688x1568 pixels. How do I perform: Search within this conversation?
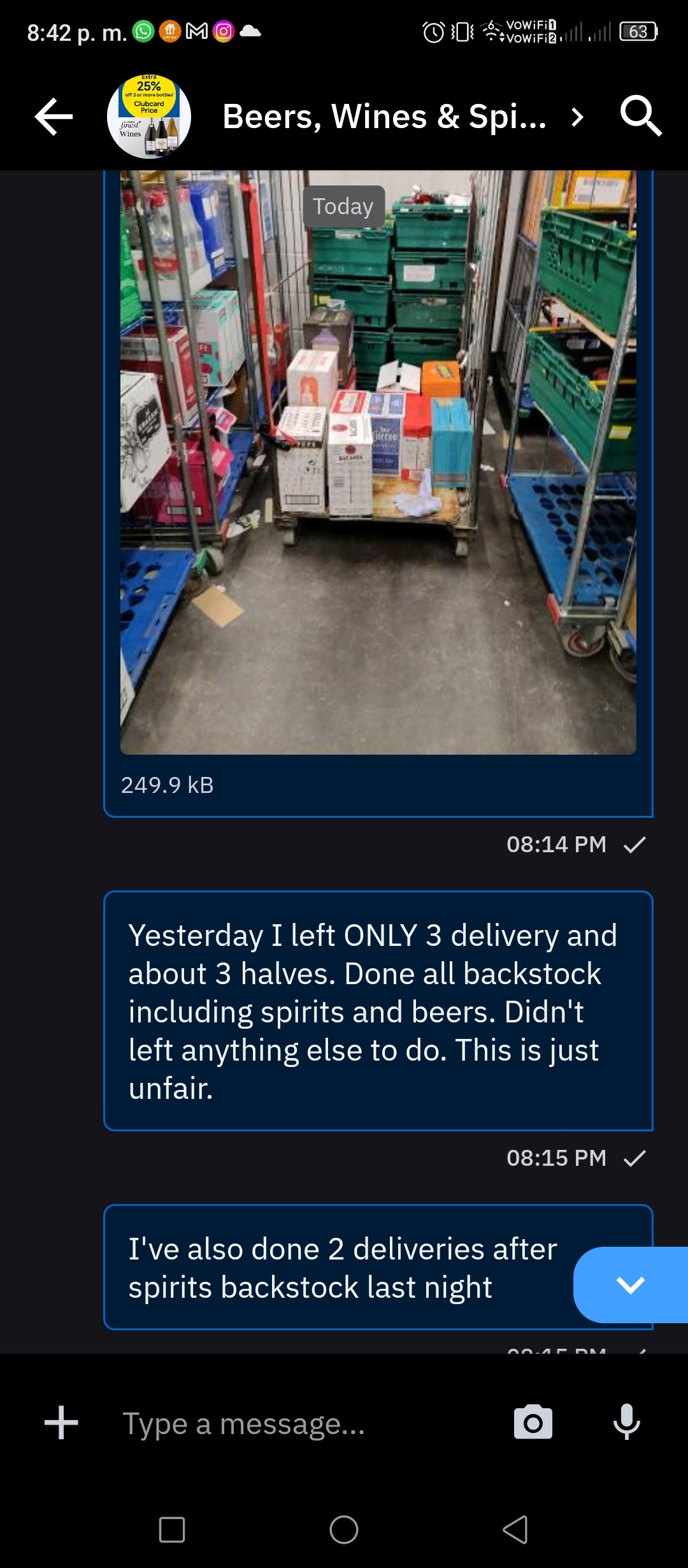pyautogui.click(x=641, y=117)
